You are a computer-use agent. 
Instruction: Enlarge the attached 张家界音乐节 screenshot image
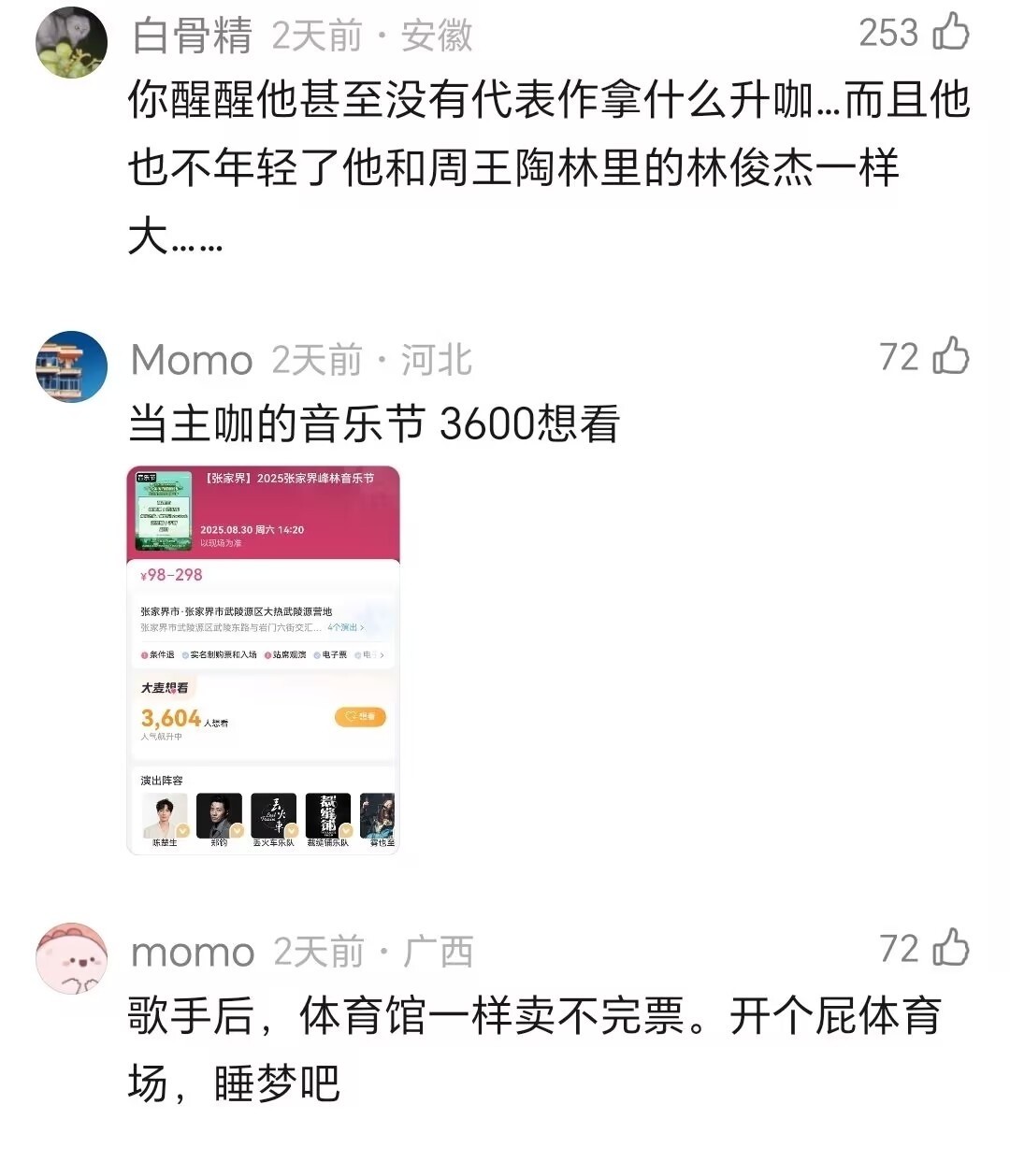263,660
